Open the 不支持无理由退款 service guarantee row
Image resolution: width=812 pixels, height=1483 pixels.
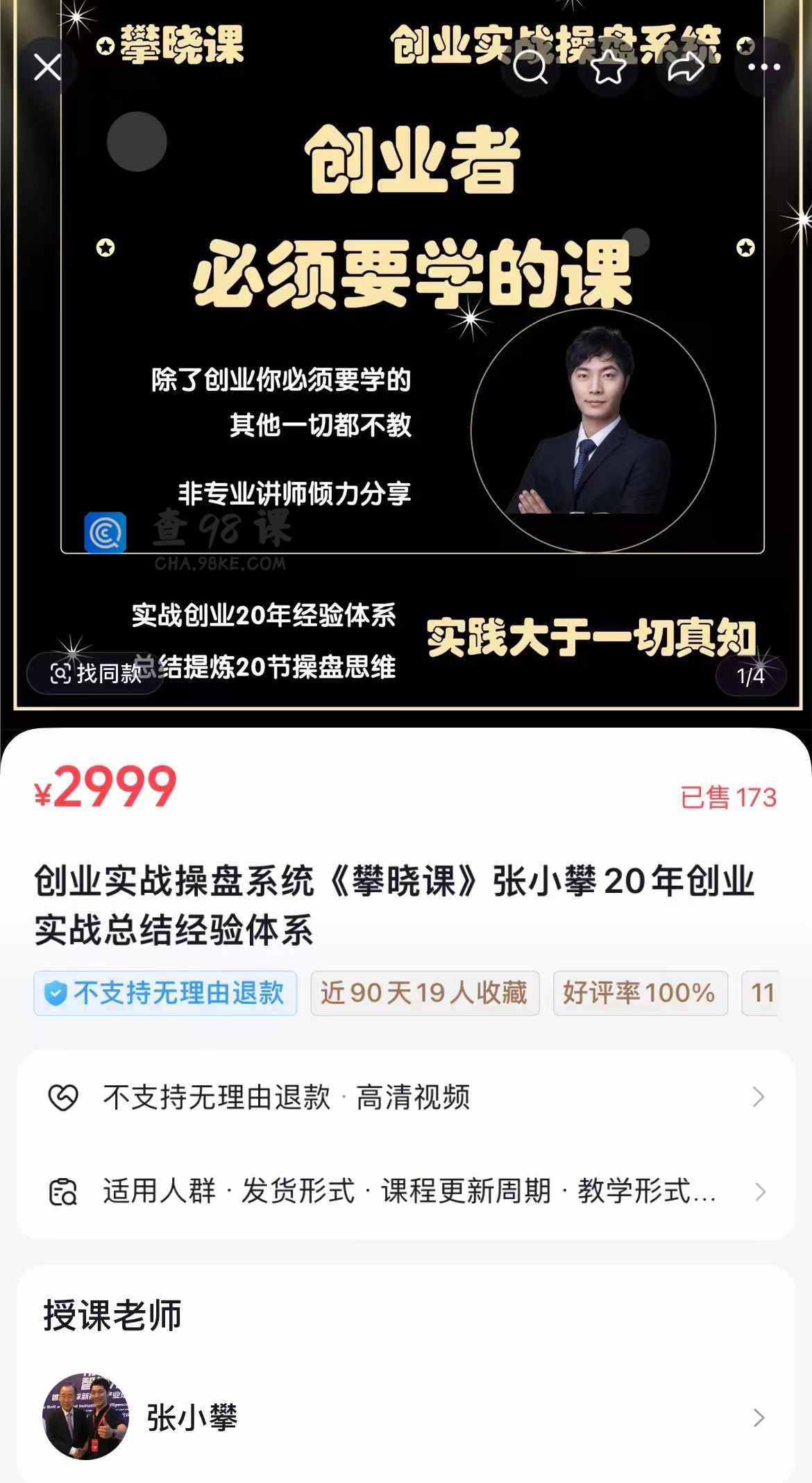coord(406,1097)
